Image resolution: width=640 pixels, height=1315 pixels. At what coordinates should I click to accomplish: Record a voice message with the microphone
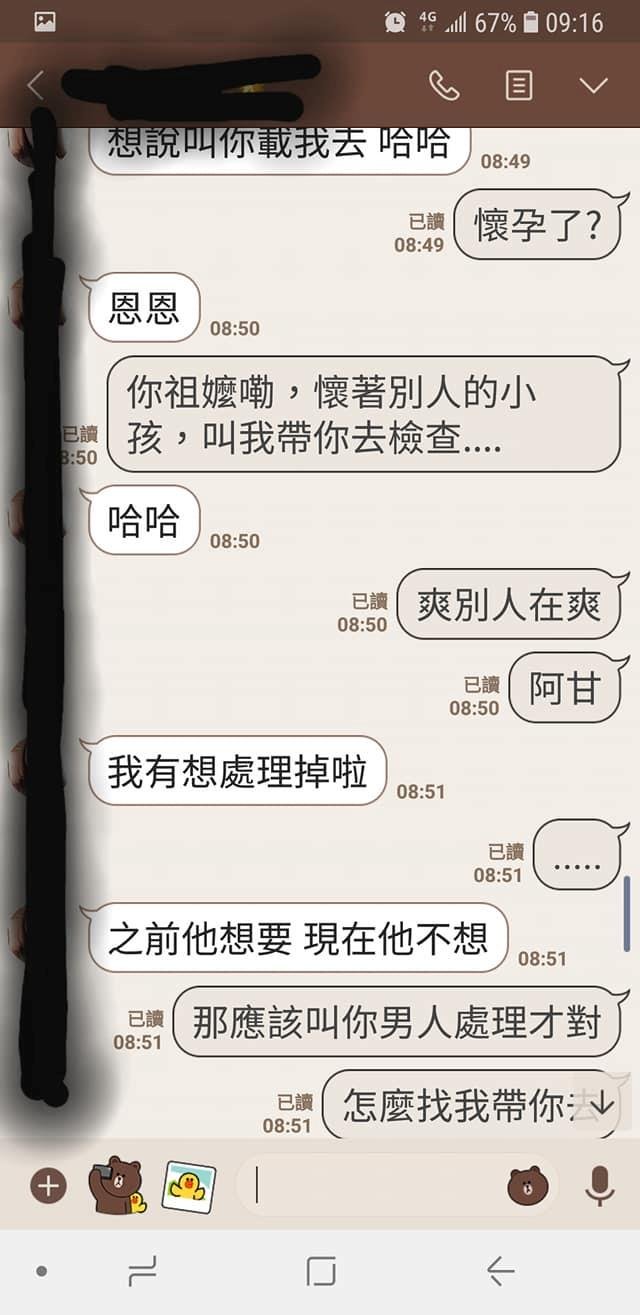point(599,1186)
